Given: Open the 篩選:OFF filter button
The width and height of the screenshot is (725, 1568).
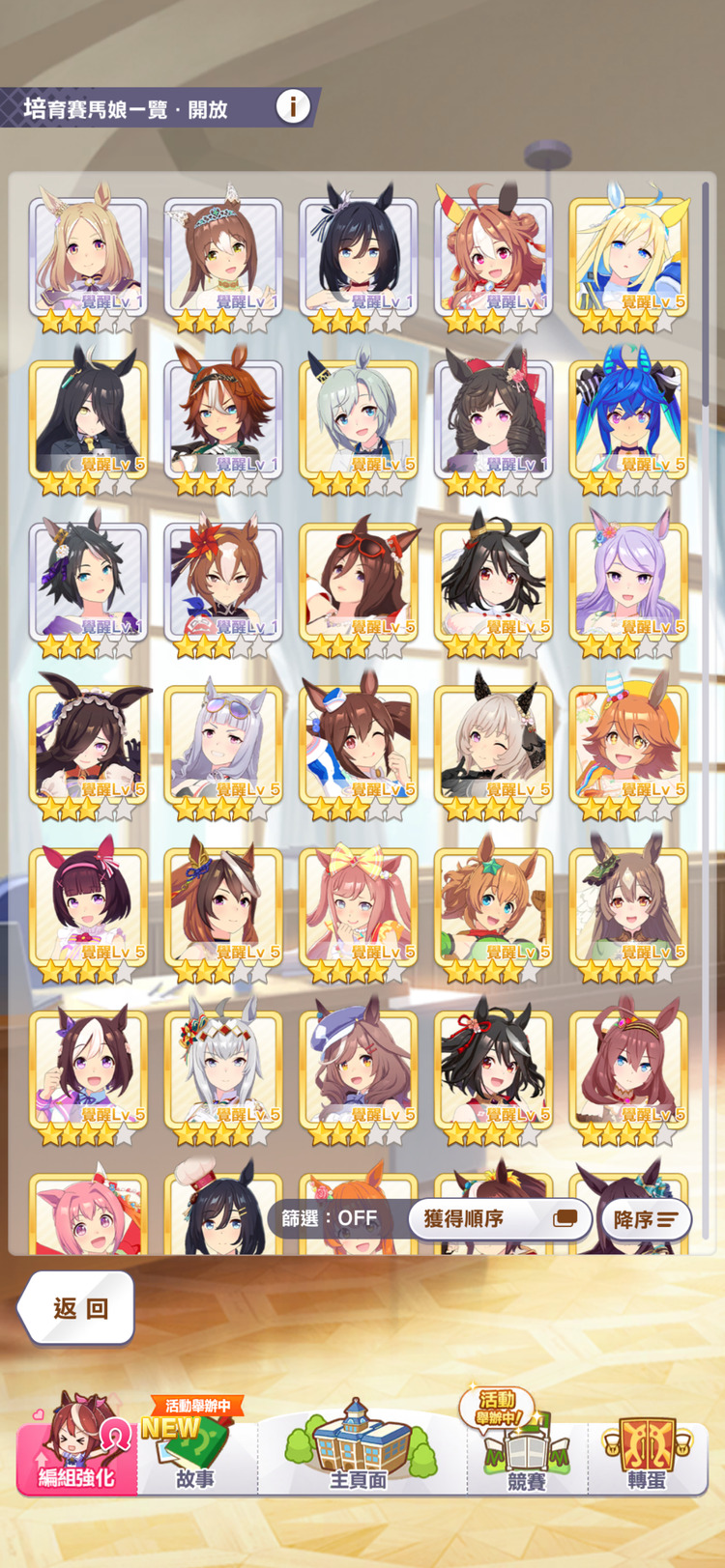Looking at the screenshot, I should [331, 1218].
